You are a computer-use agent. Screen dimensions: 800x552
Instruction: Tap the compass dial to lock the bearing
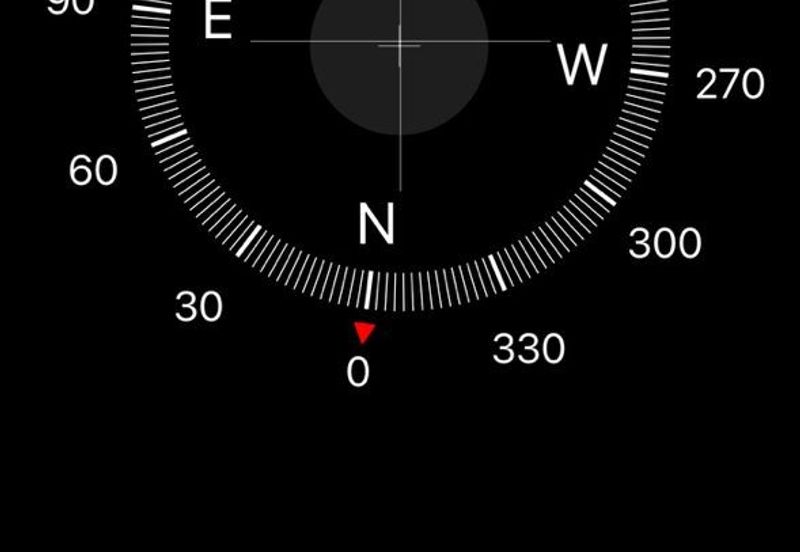tap(399, 130)
